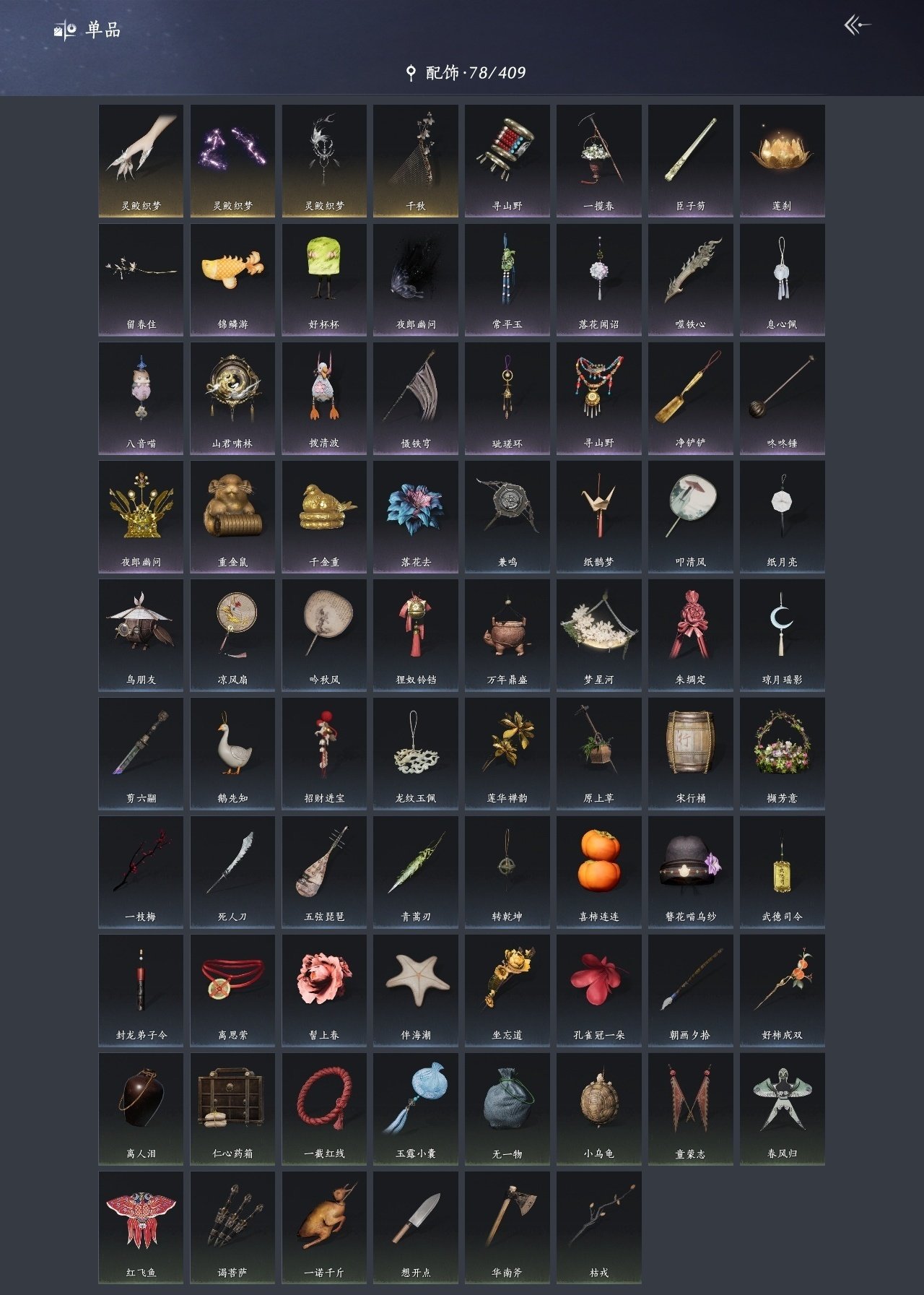Select the 喜柿连连 persimmon item

point(598,871)
